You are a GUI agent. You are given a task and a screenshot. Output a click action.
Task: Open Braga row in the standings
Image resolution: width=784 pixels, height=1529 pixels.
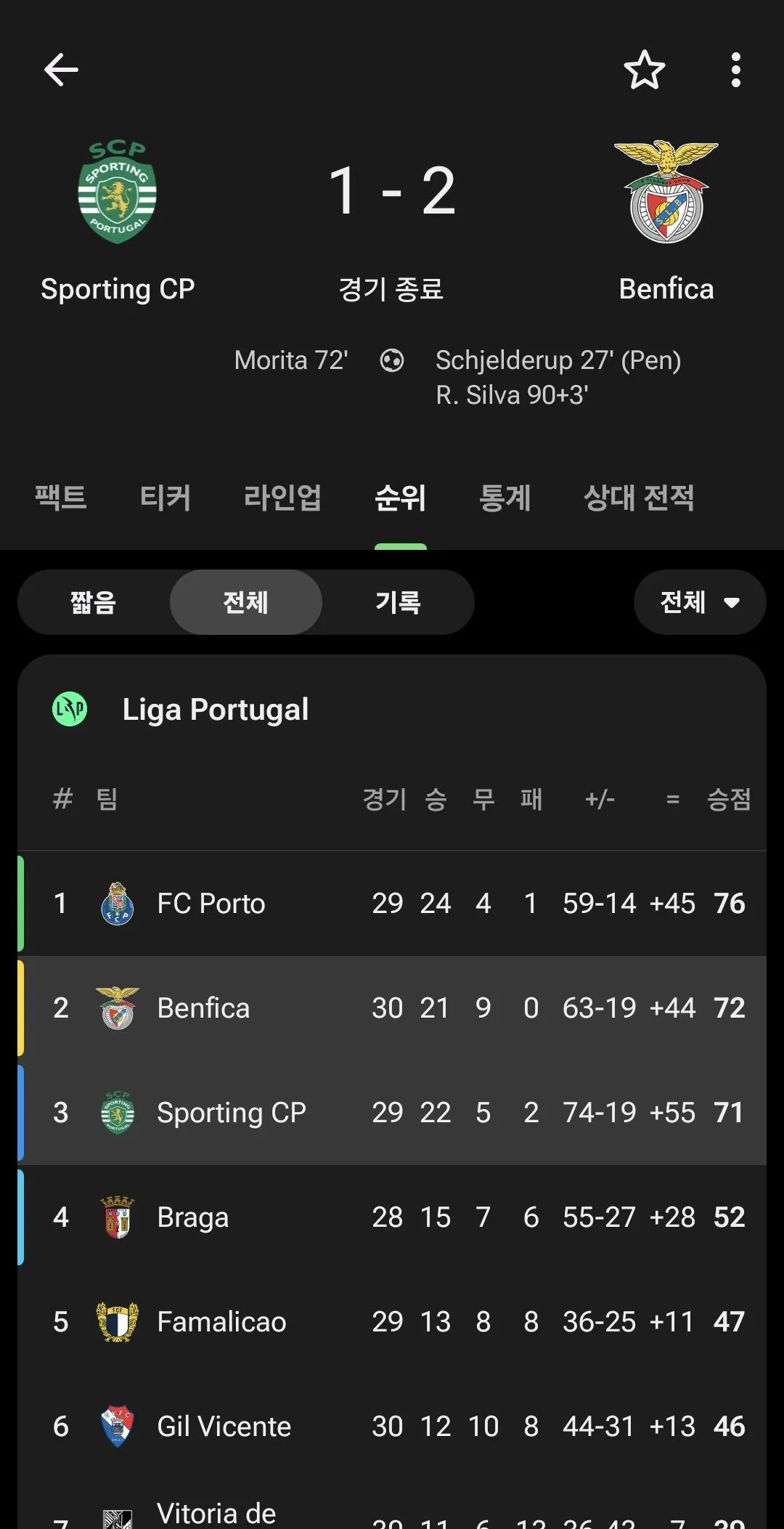coord(192,1217)
